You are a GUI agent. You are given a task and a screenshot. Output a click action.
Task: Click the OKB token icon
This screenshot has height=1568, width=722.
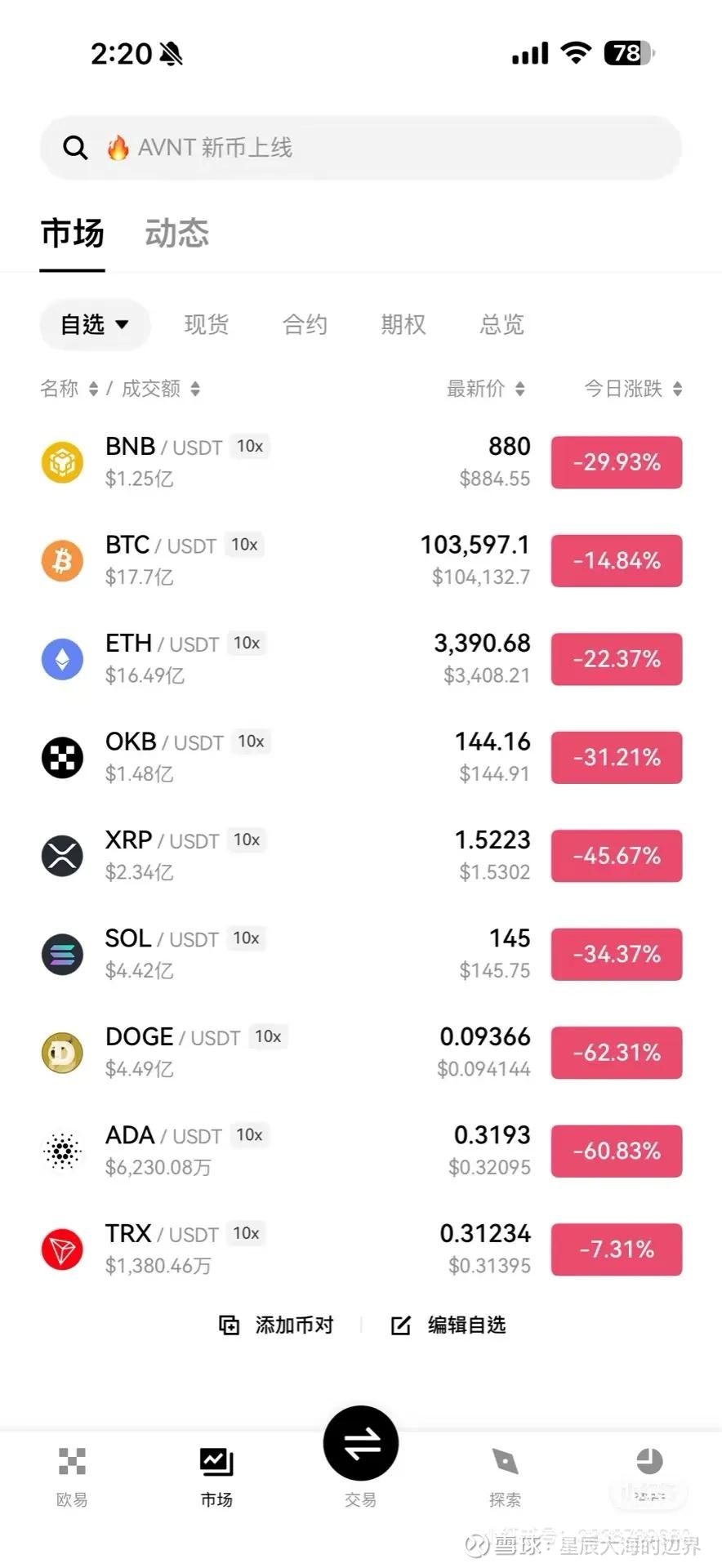tap(63, 757)
